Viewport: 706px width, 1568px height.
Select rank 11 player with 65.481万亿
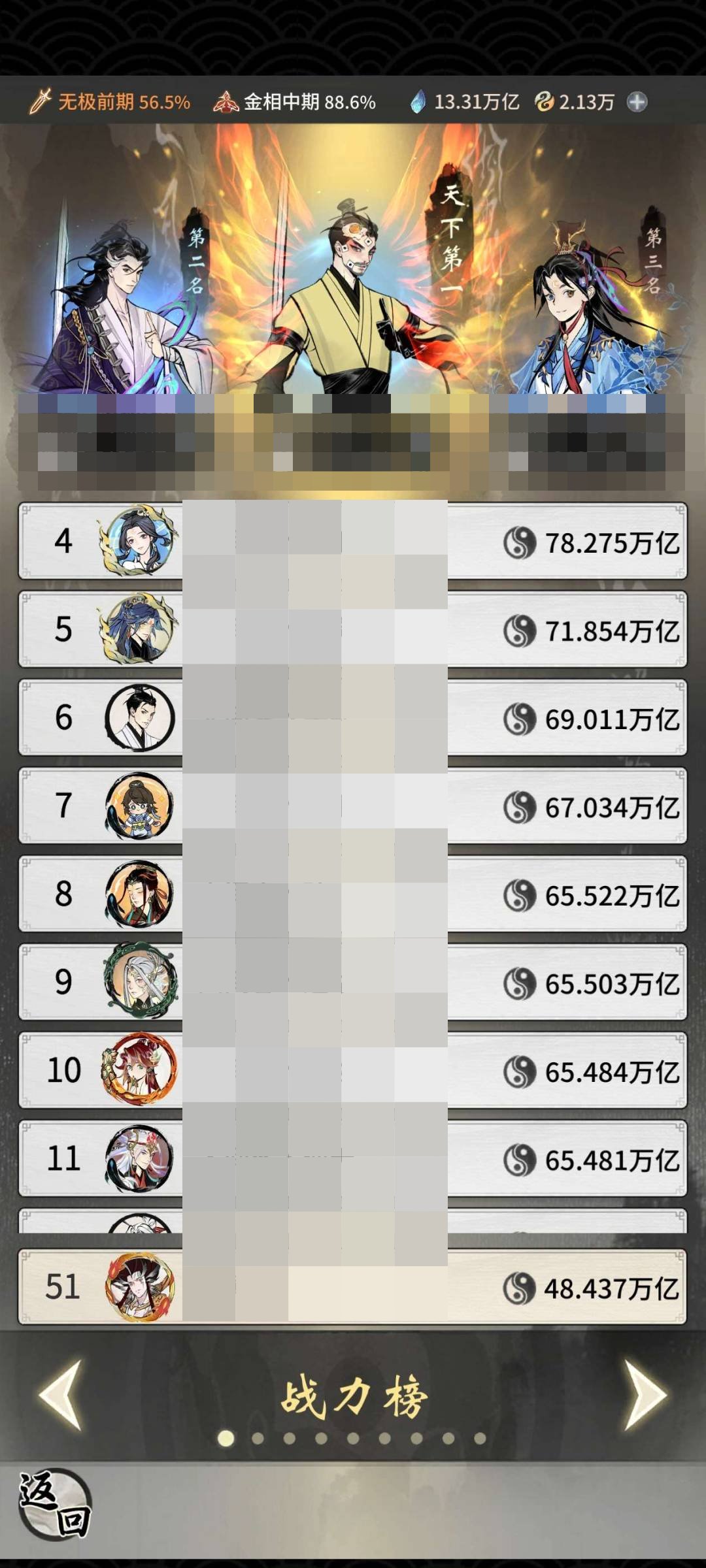tap(353, 1158)
